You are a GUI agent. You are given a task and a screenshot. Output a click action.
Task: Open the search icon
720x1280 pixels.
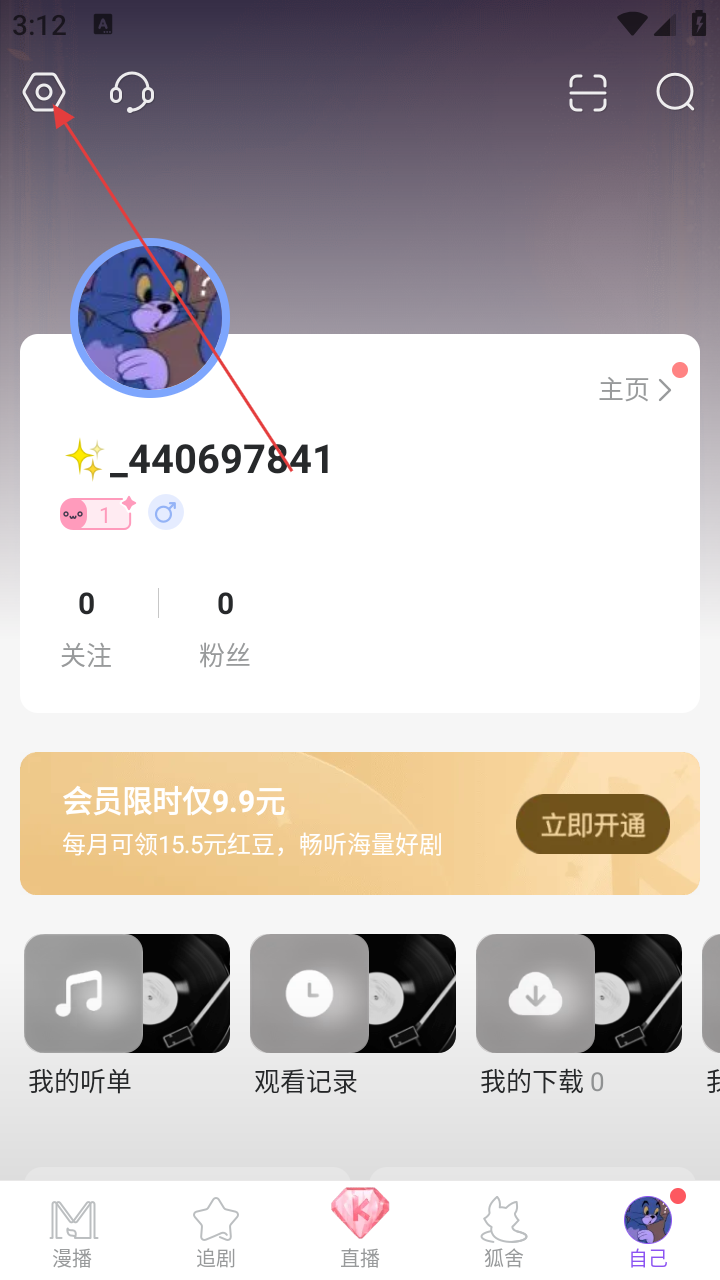point(675,93)
